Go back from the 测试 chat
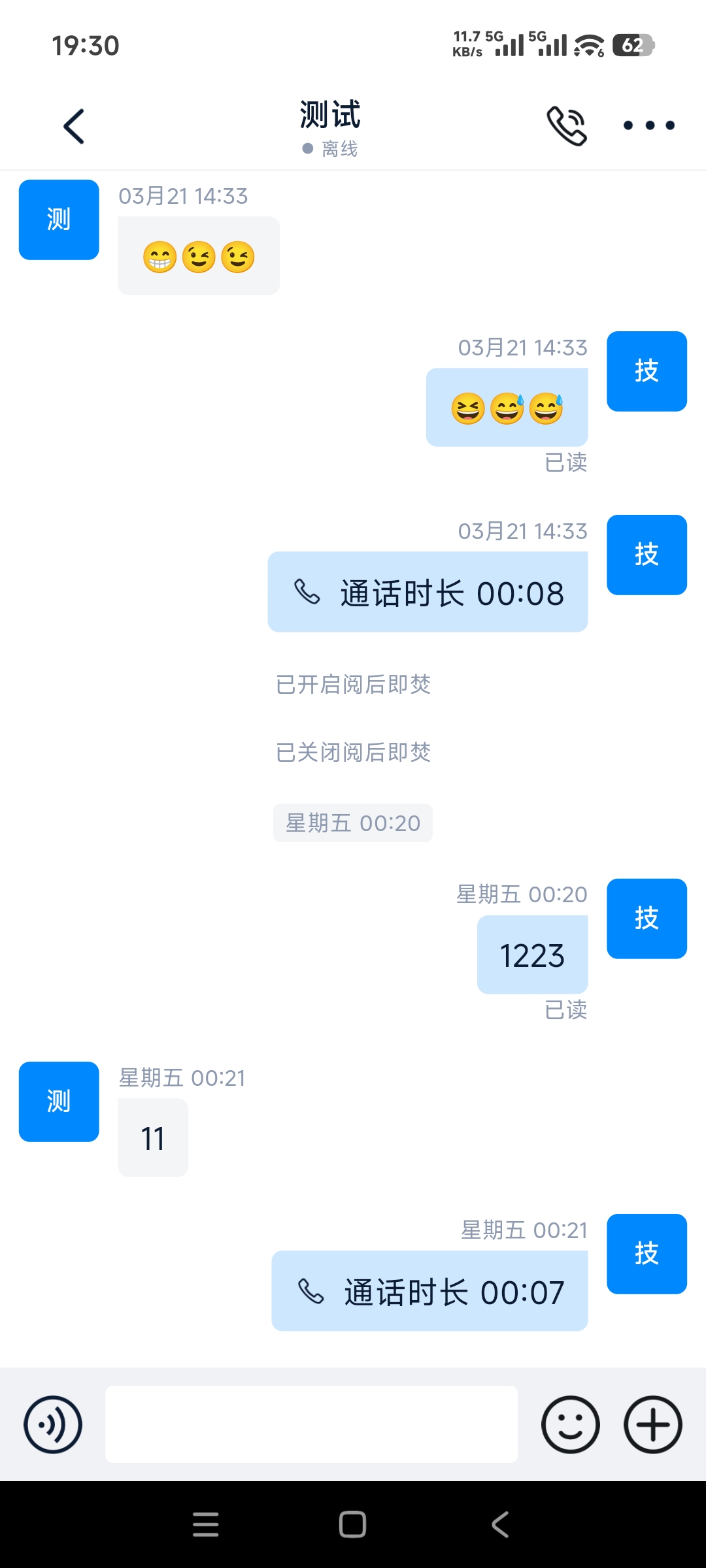Screen dimensions: 706x1568 coord(74,125)
